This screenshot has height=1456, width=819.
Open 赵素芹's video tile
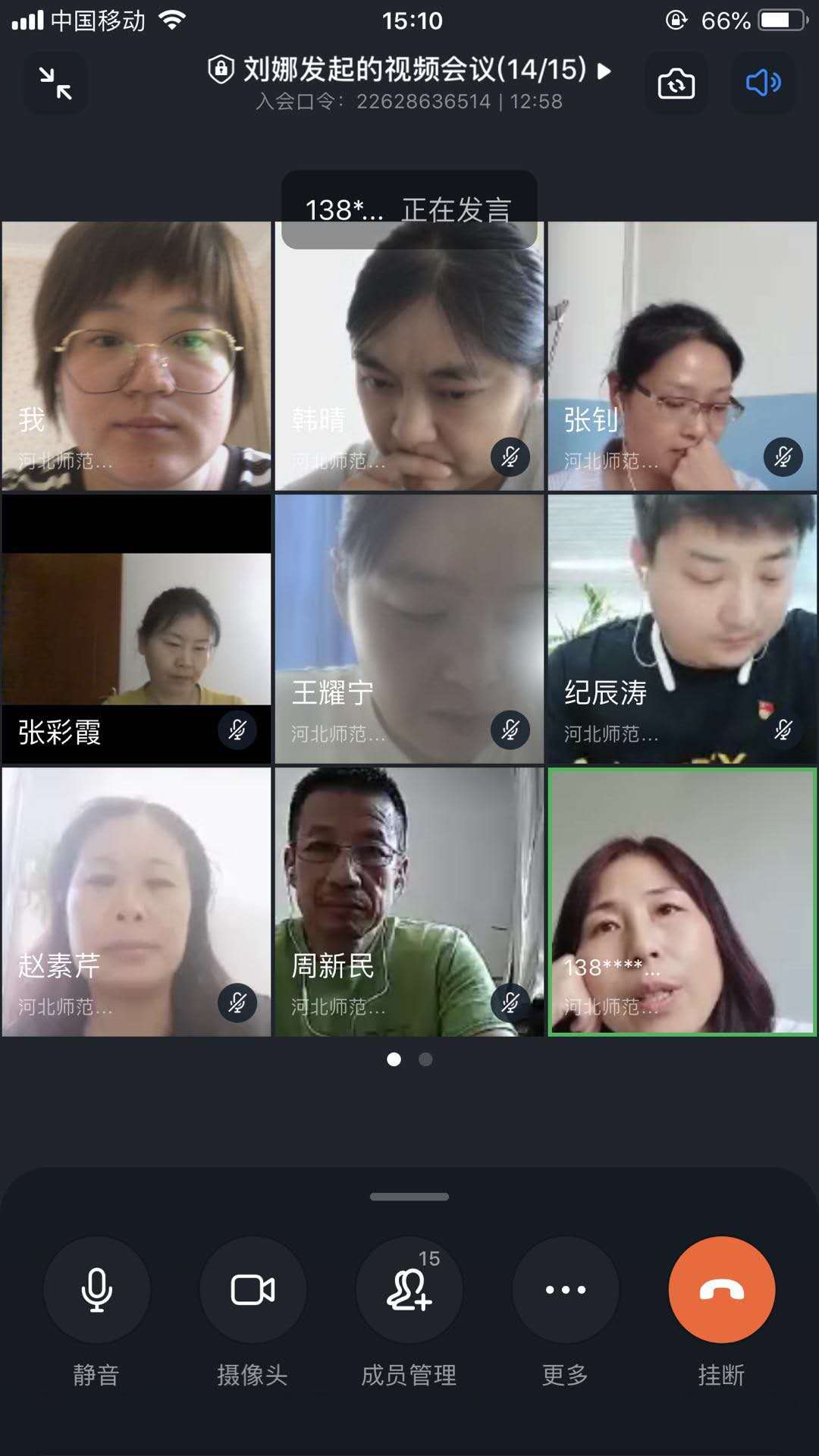(136, 902)
